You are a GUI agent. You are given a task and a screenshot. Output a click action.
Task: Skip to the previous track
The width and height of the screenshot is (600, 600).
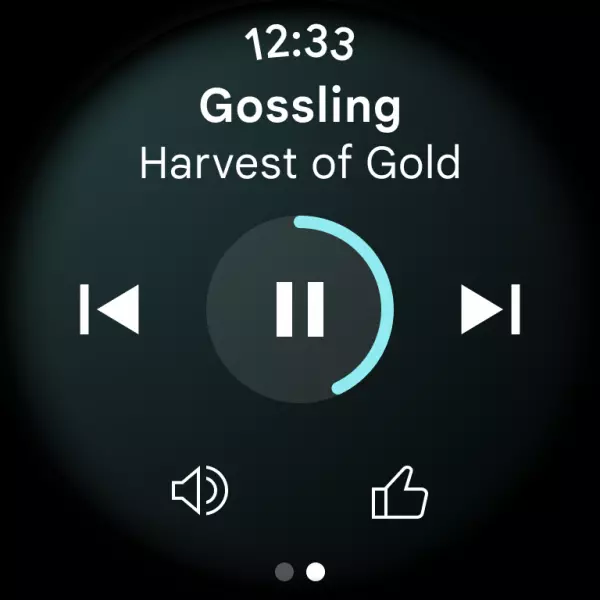click(109, 309)
